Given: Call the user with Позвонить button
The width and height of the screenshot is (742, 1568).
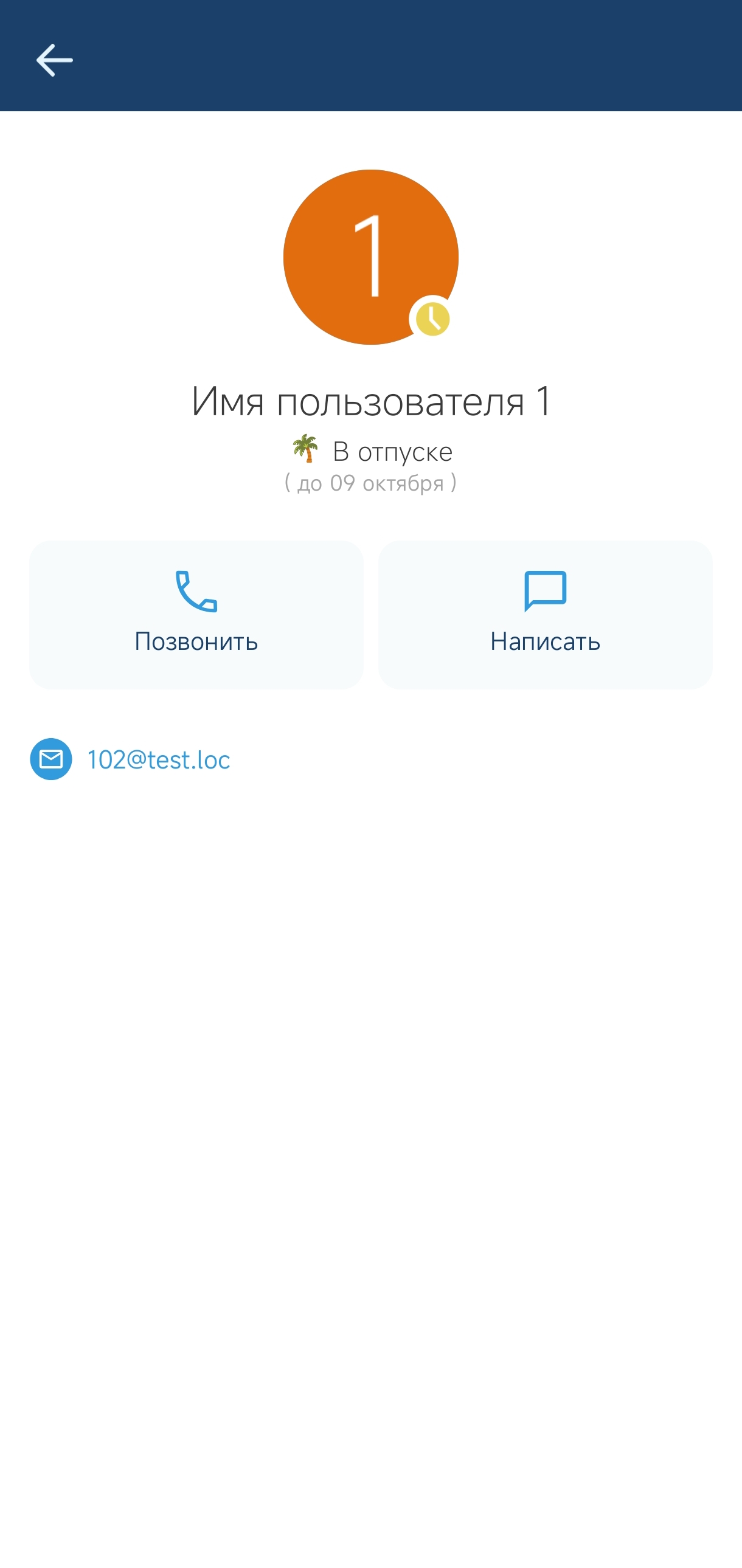Looking at the screenshot, I should 196,614.
